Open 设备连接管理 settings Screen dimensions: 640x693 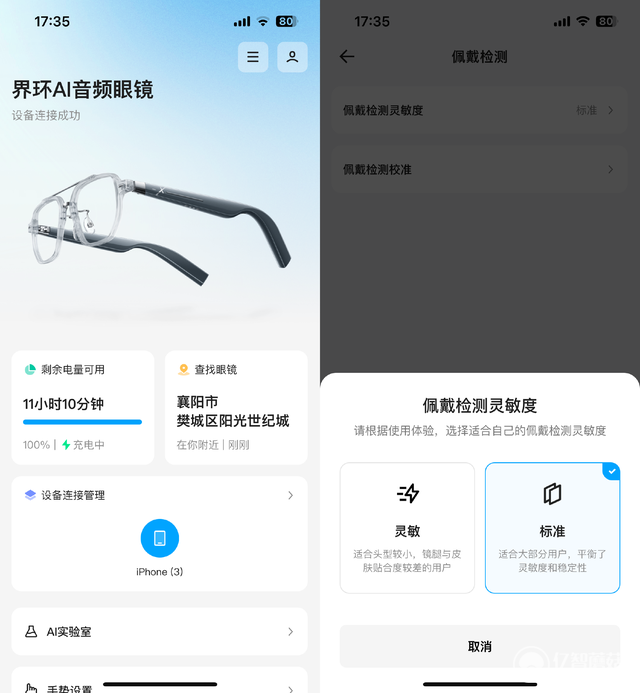tap(160, 495)
